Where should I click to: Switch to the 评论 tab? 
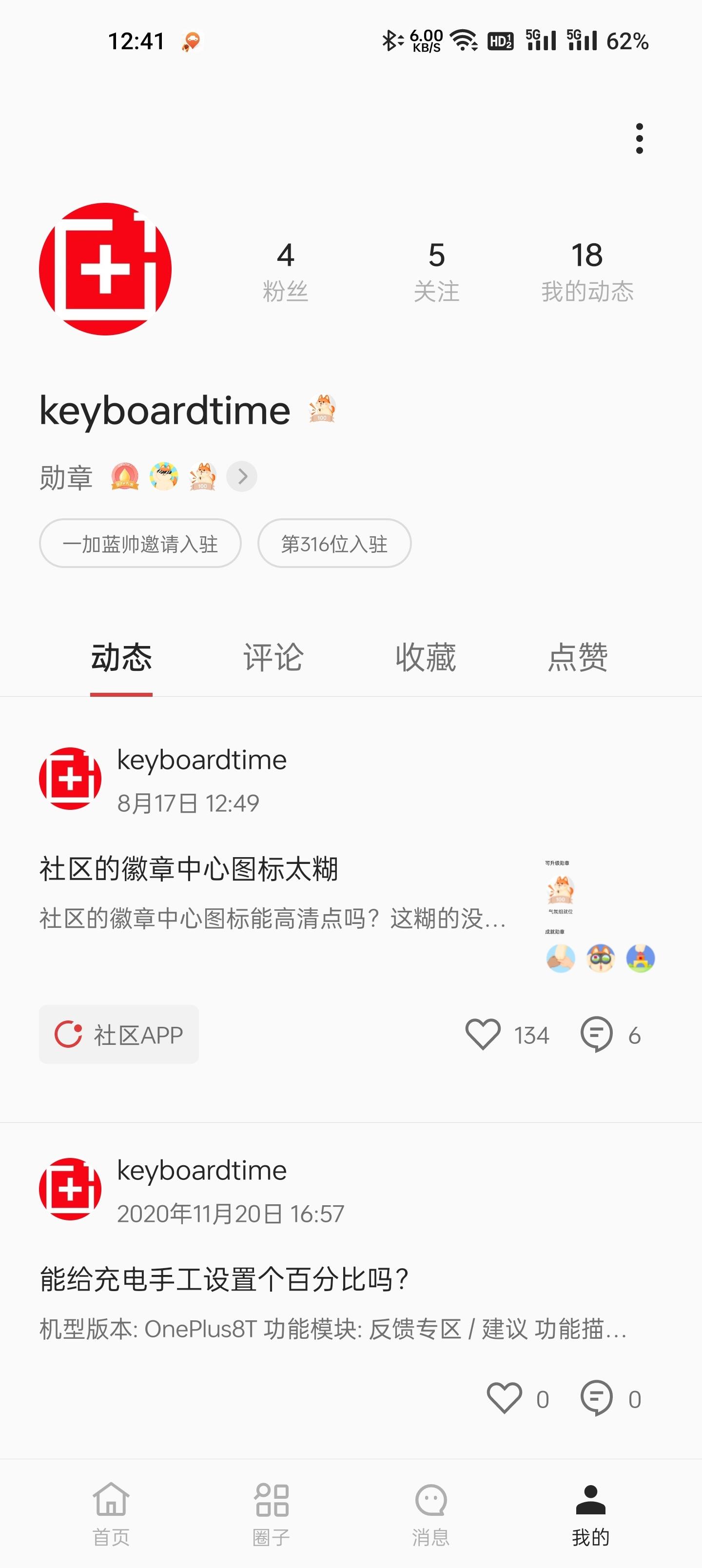tap(273, 657)
